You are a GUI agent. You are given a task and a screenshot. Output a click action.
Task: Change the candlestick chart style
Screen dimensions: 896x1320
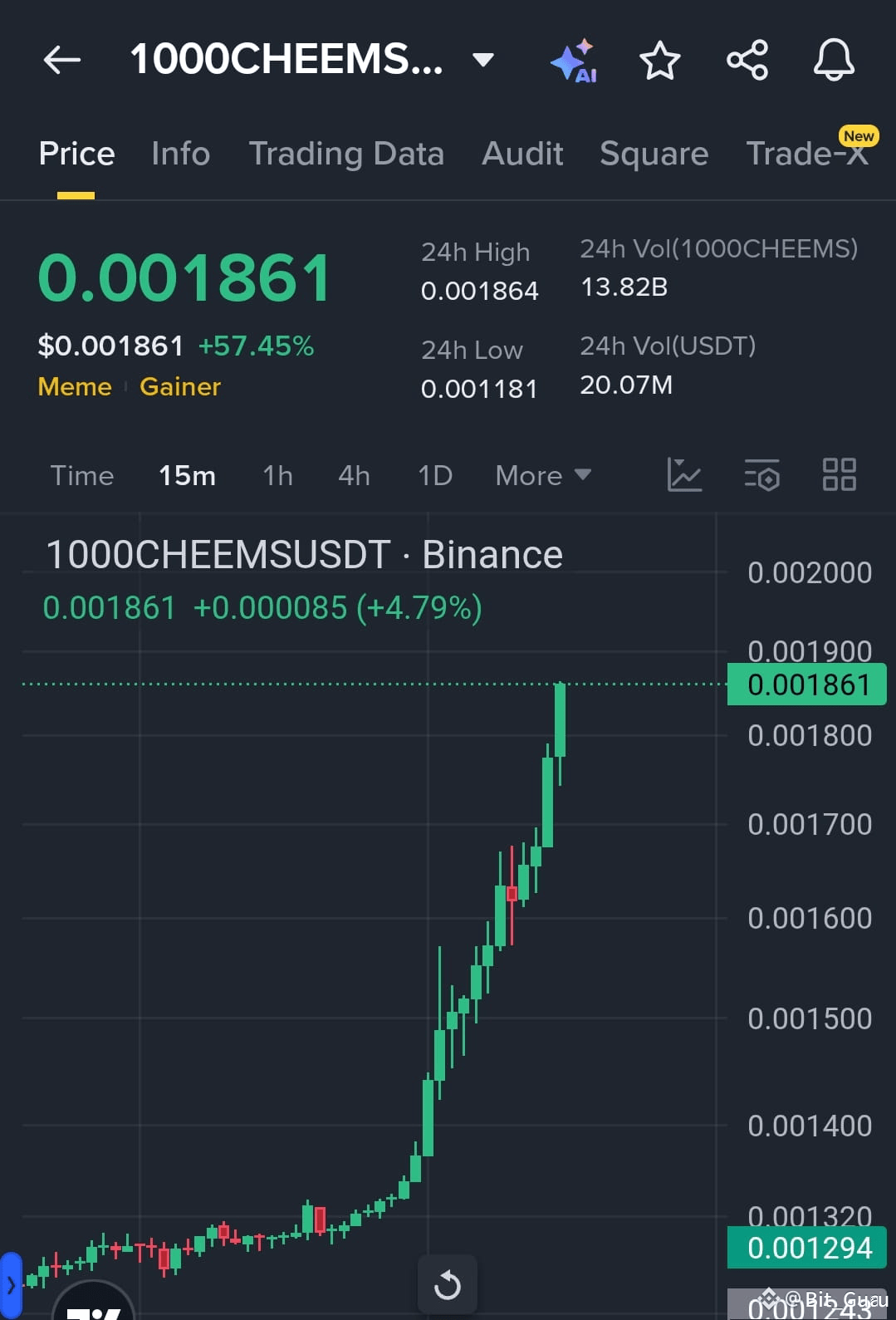click(x=684, y=474)
